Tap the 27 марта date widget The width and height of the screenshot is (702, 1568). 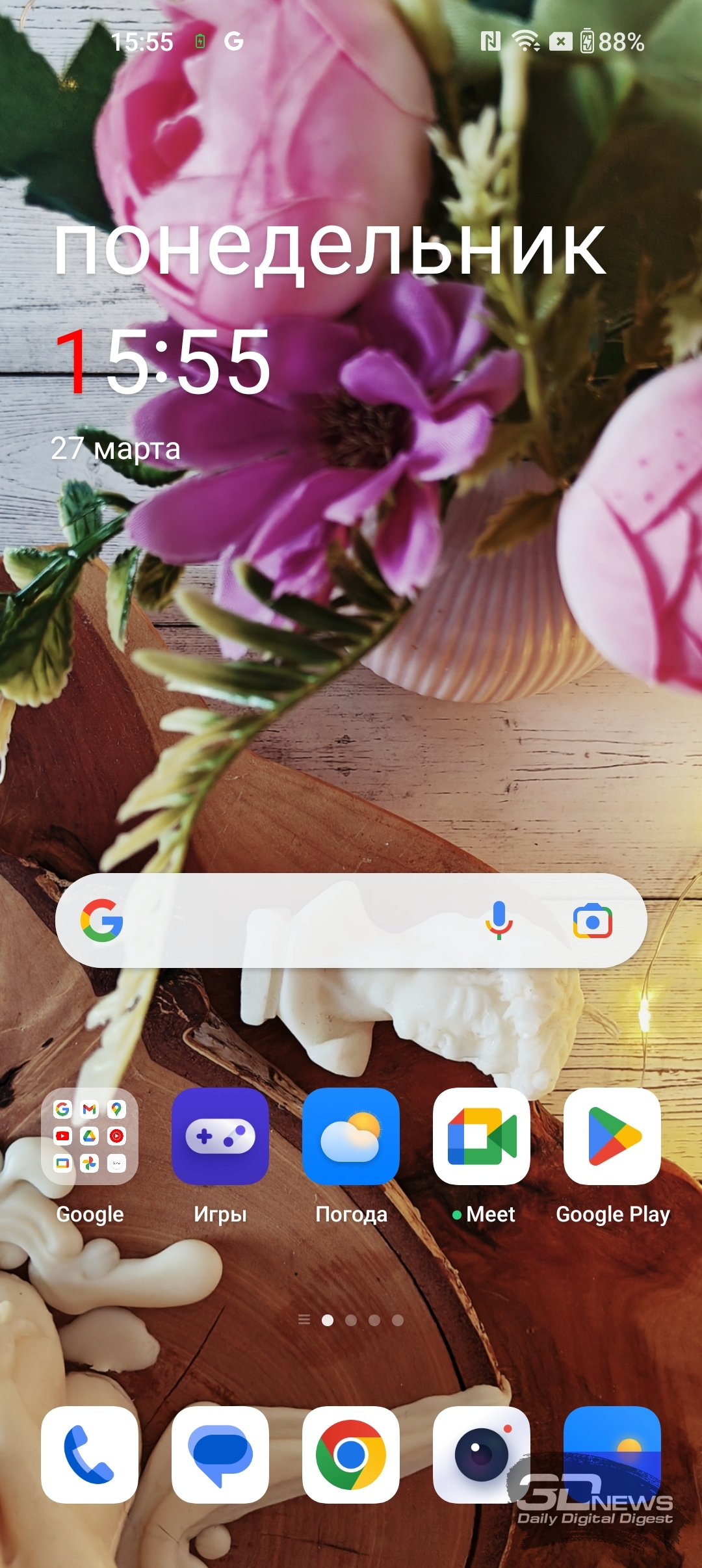coord(116,449)
